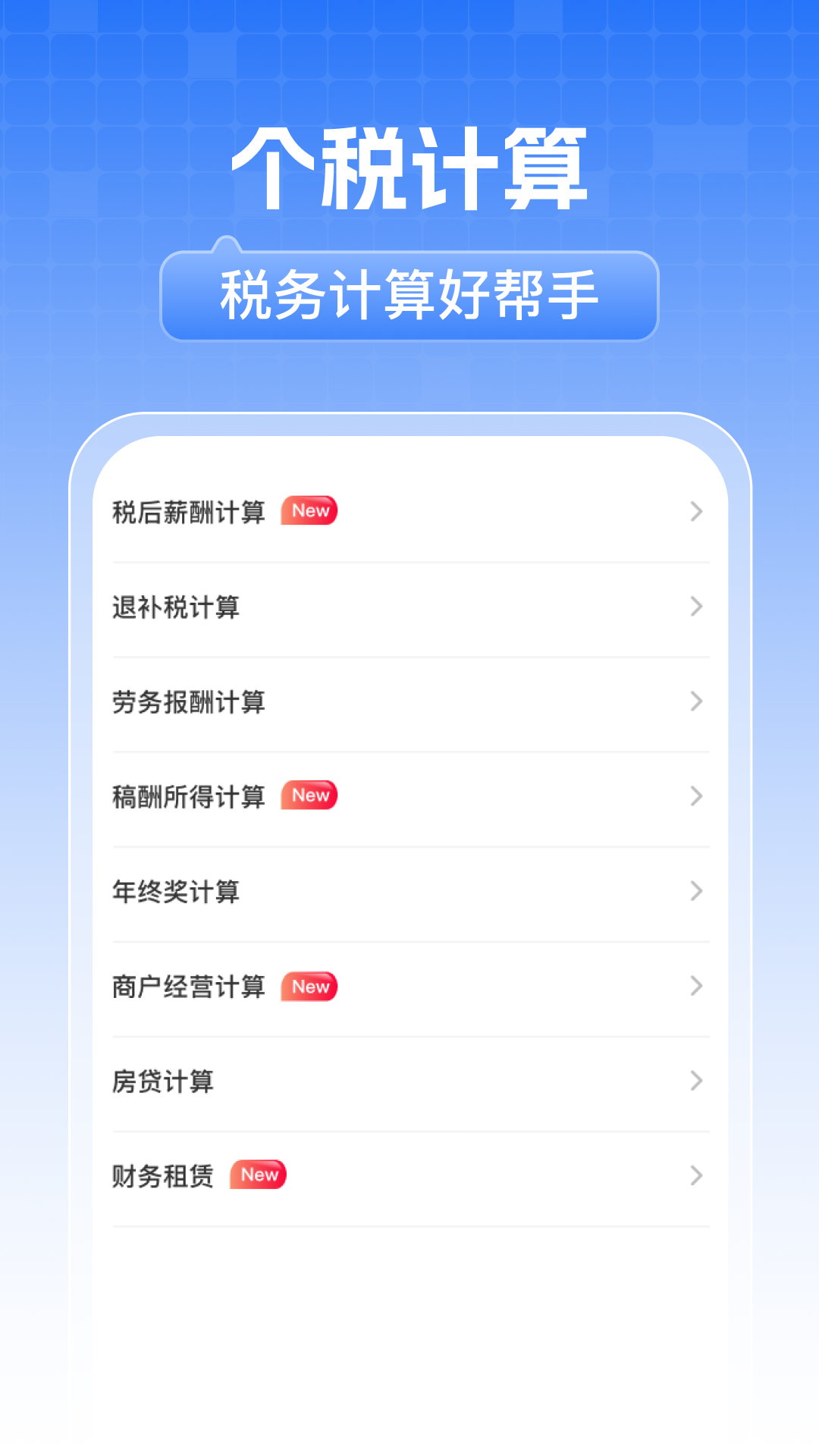
Task: Click the New badge beside 商户经营计算
Action: pos(309,987)
